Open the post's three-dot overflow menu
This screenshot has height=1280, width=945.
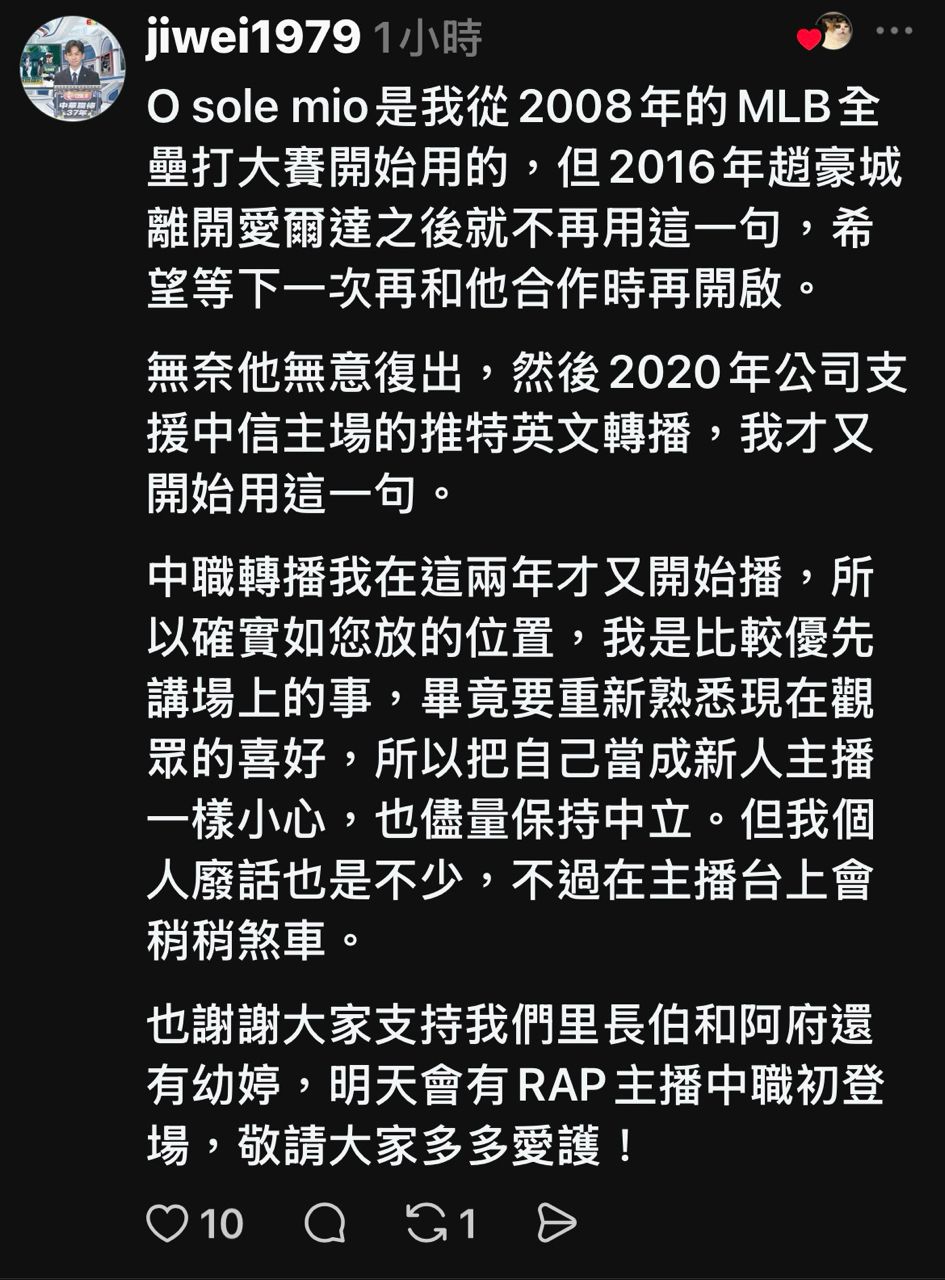click(893, 32)
